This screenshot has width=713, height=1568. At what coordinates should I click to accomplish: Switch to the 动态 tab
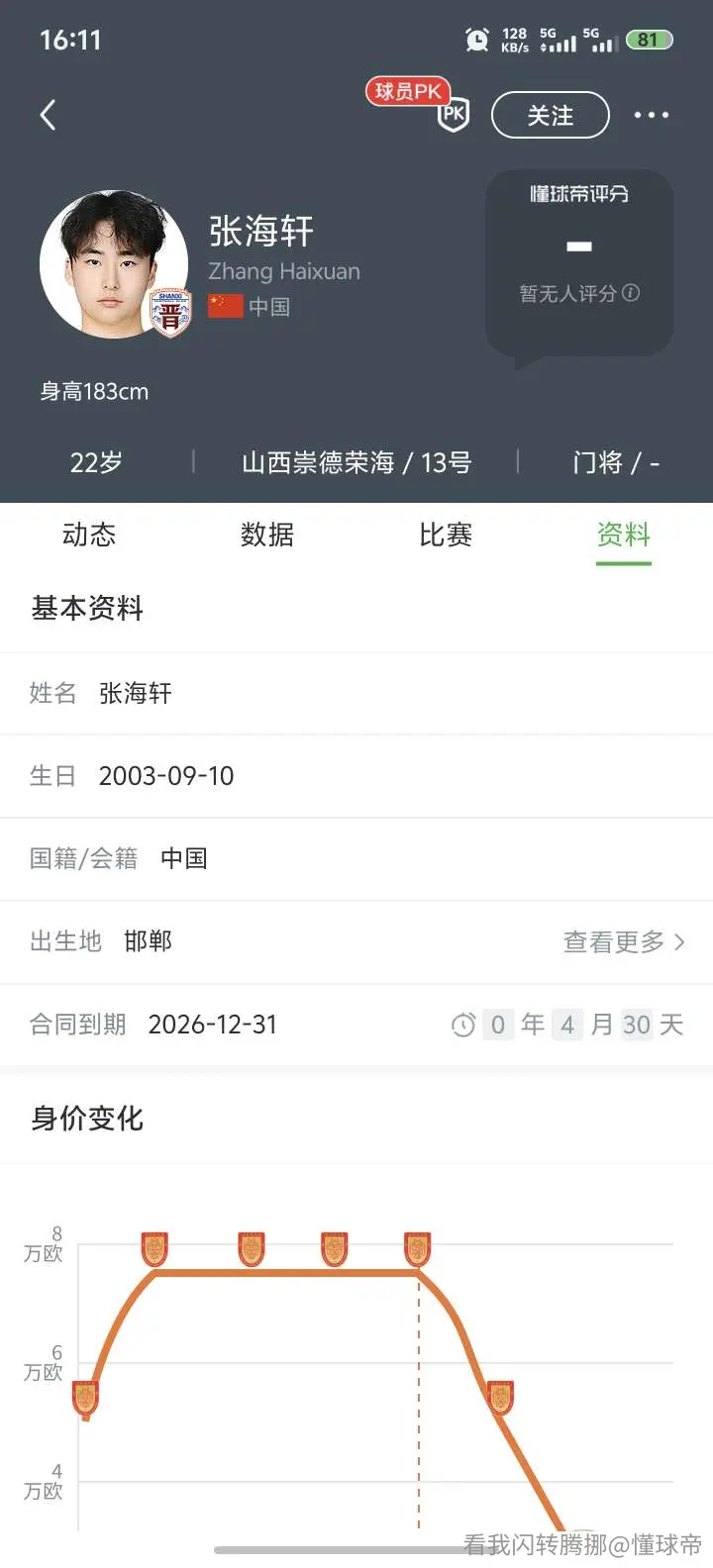pos(89,535)
